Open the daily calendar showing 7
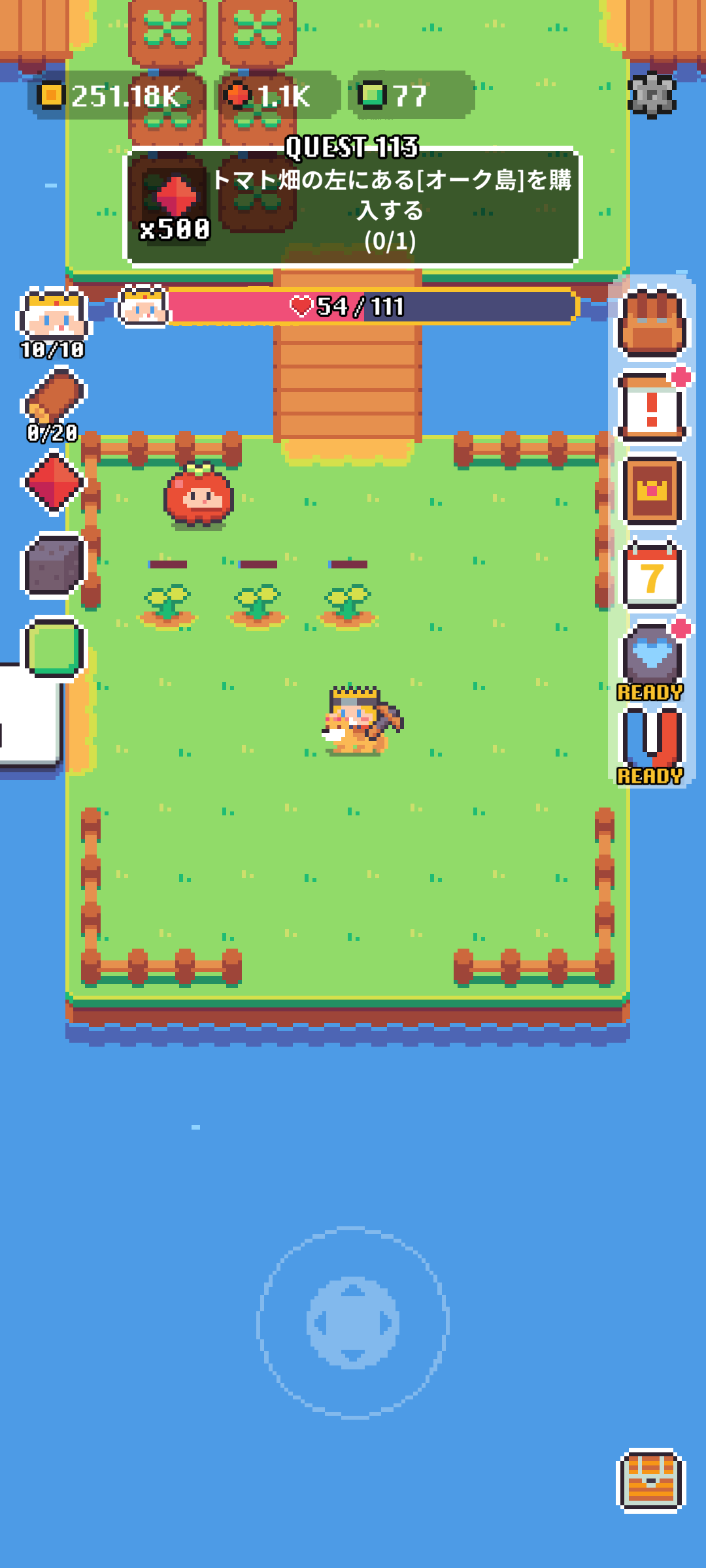706x1568 pixels. tap(652, 575)
